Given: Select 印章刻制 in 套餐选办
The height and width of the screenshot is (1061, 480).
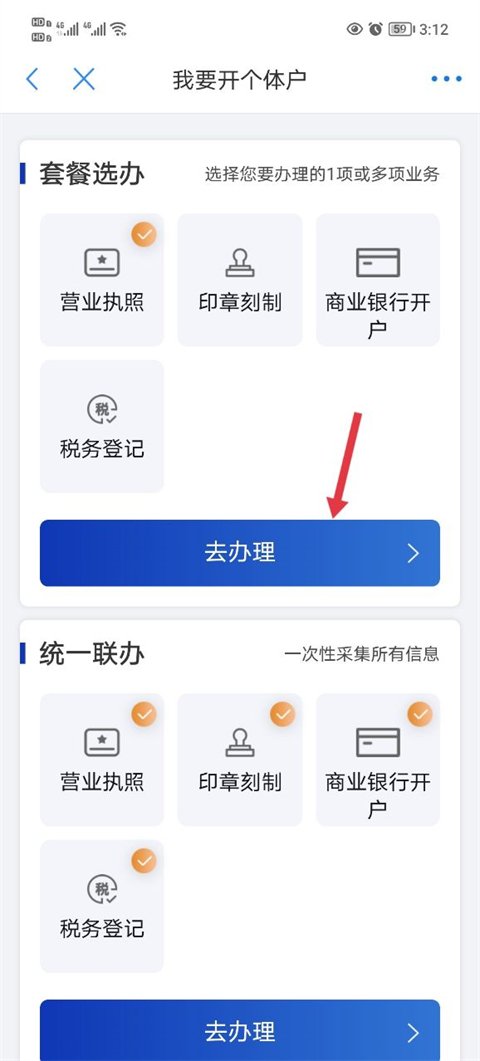Looking at the screenshot, I should [x=240, y=279].
